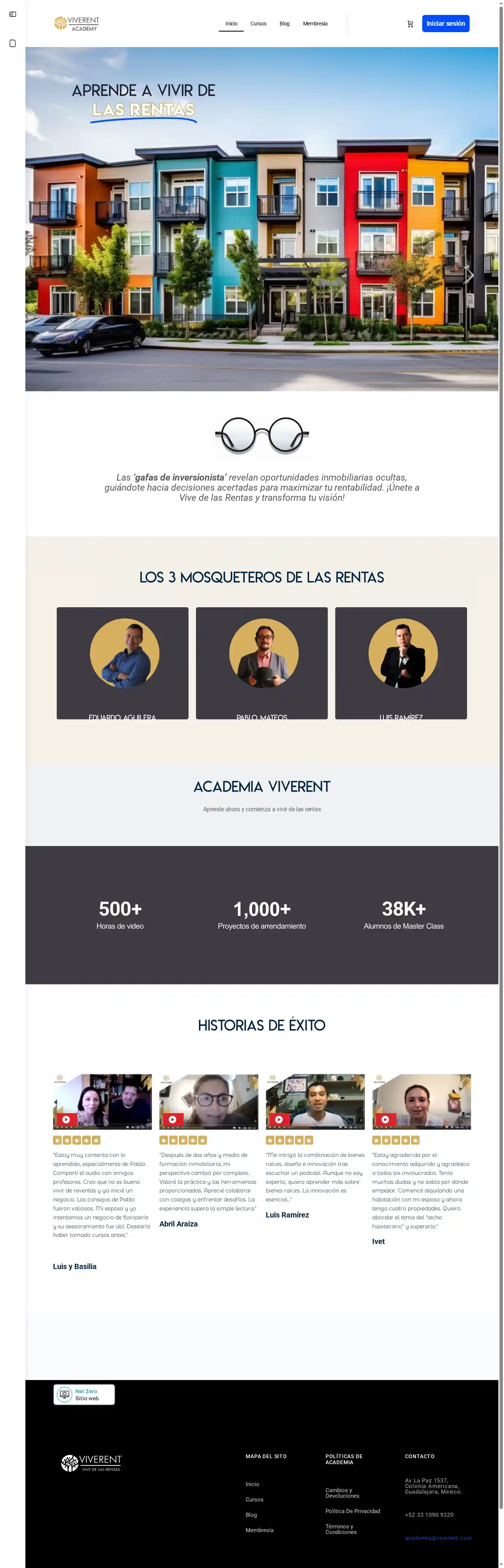Open Política De Privacidad footer link

pos(352,1511)
